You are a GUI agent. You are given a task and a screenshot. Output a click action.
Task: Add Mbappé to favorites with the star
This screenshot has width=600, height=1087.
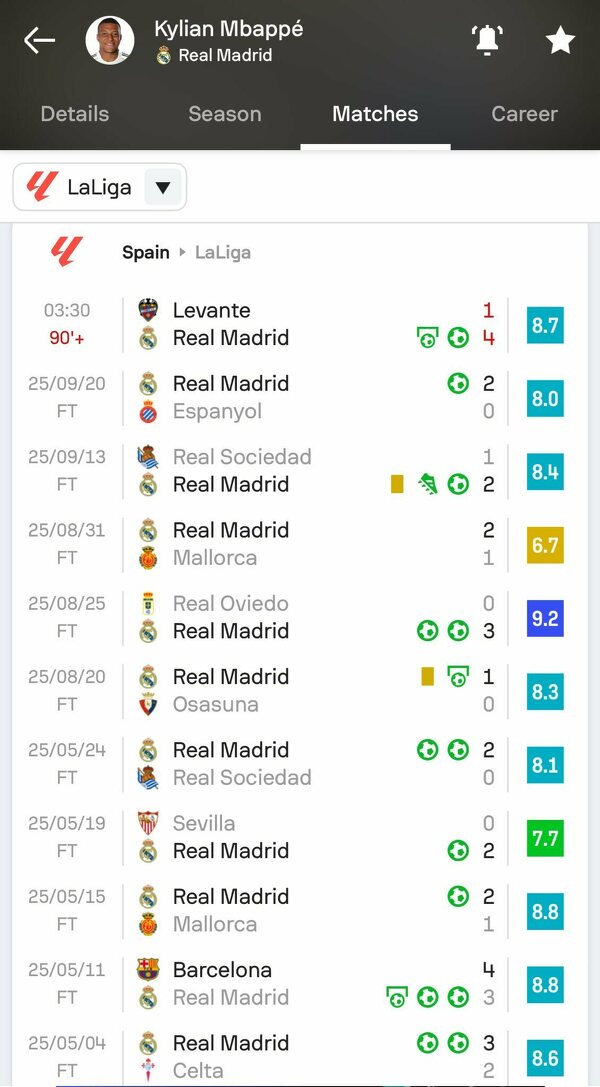click(x=560, y=40)
